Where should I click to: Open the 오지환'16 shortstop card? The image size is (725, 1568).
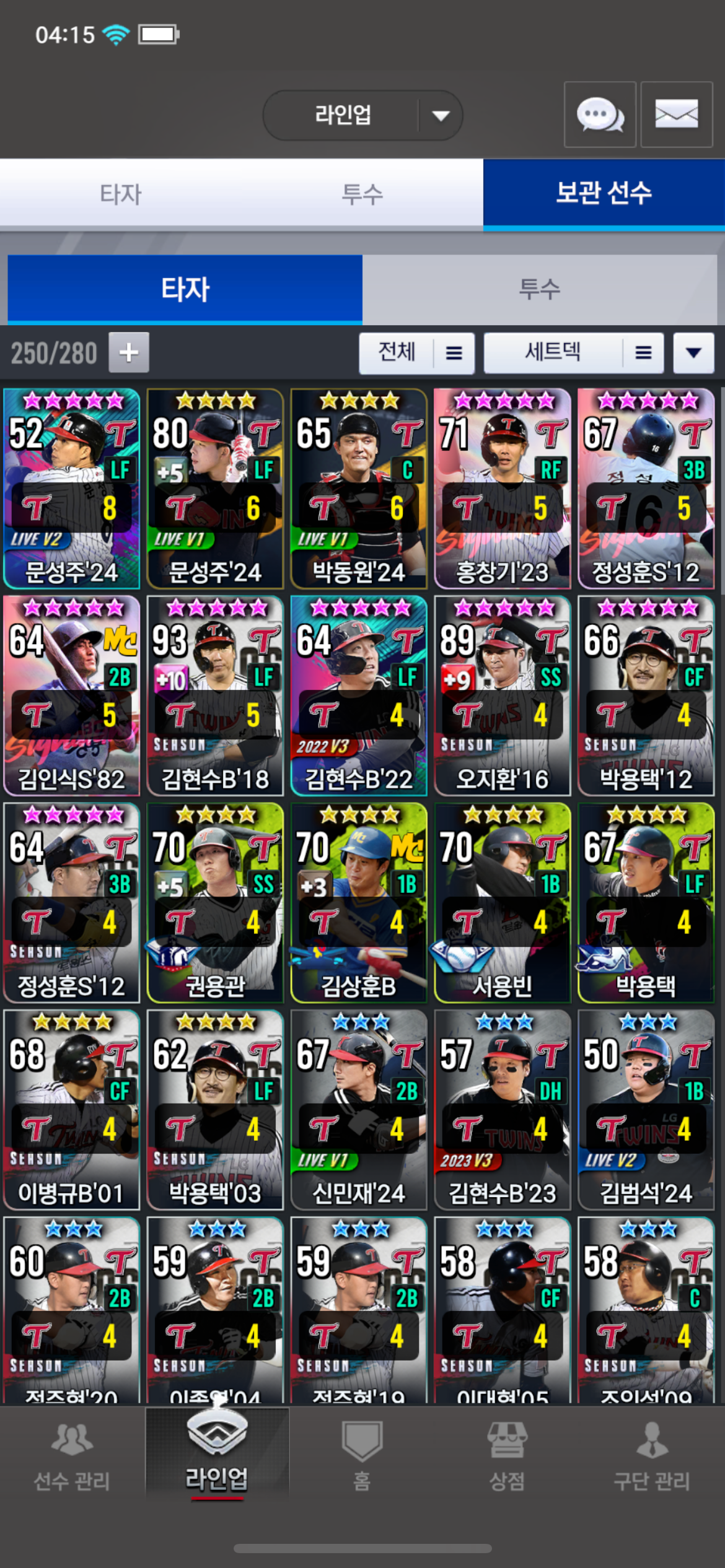click(502, 695)
